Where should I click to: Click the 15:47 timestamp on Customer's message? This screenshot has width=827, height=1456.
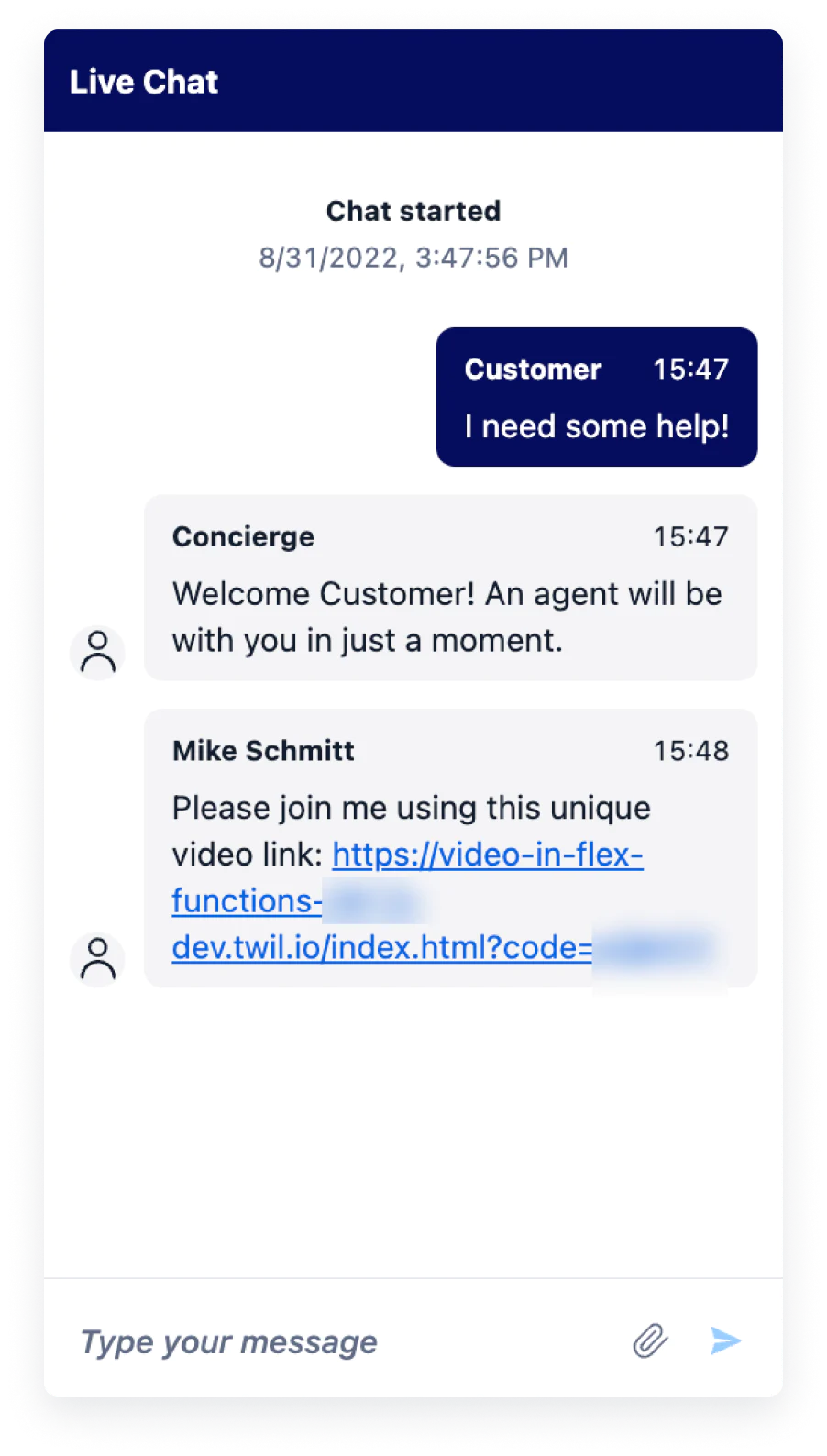point(690,369)
